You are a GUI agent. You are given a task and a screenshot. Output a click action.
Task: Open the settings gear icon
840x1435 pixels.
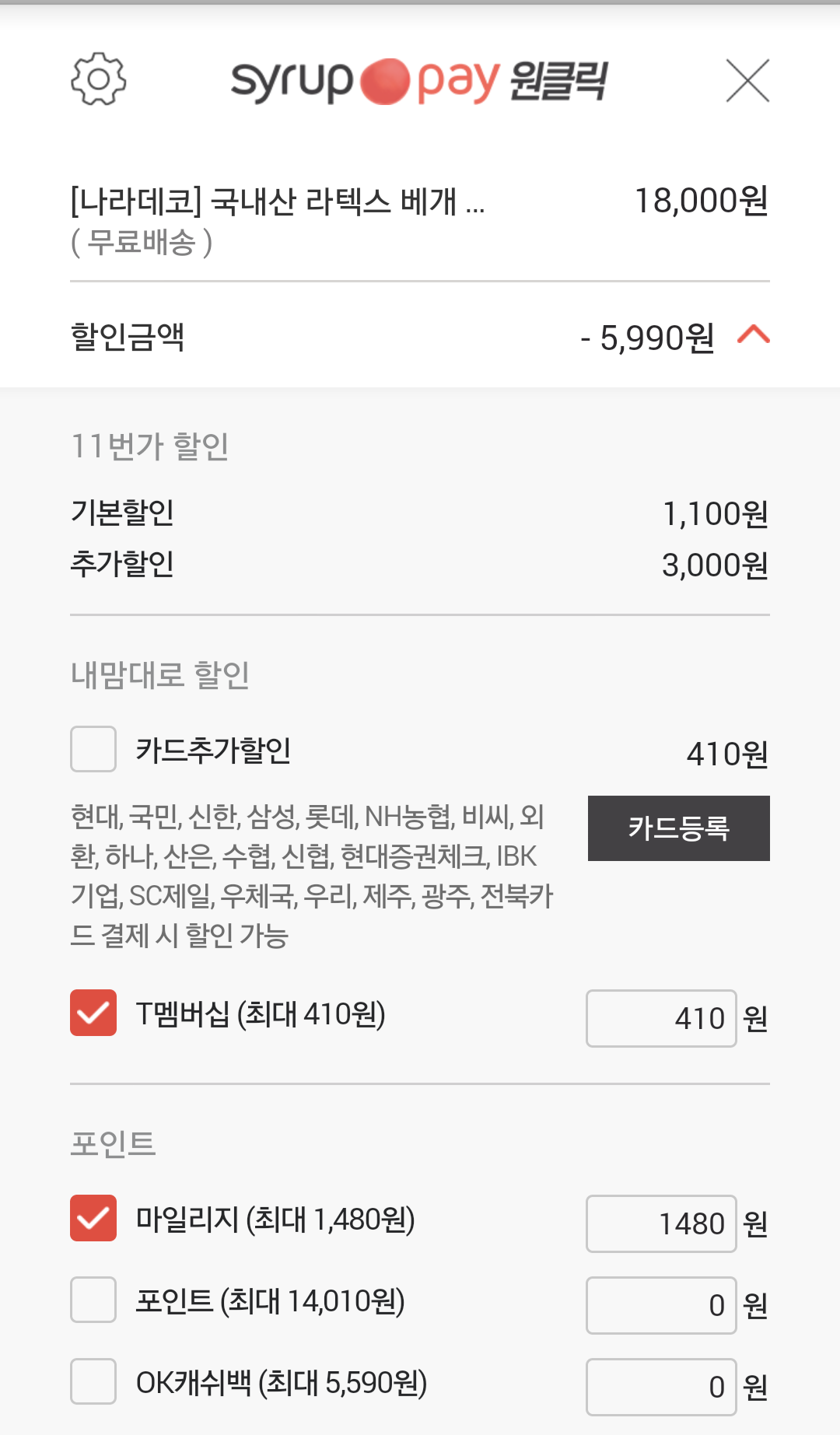(98, 79)
